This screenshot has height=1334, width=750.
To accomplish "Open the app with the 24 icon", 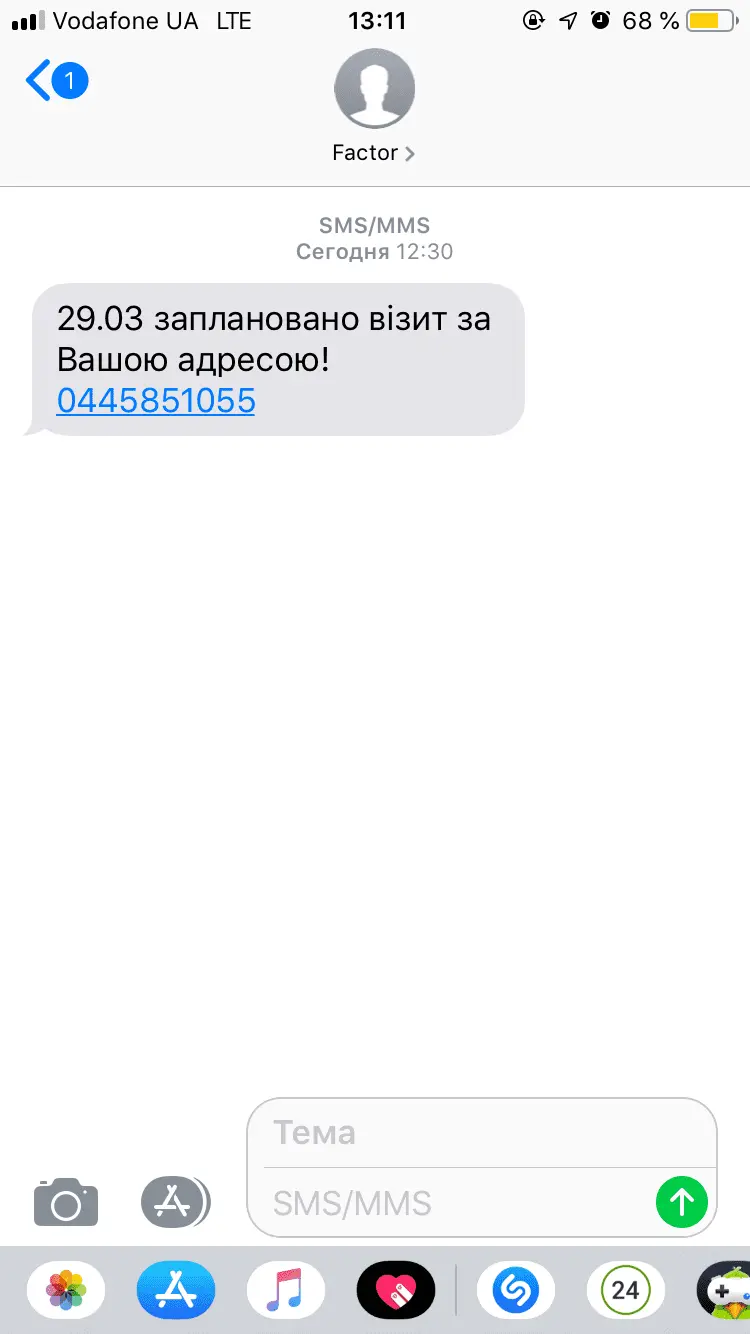I will click(625, 1290).
